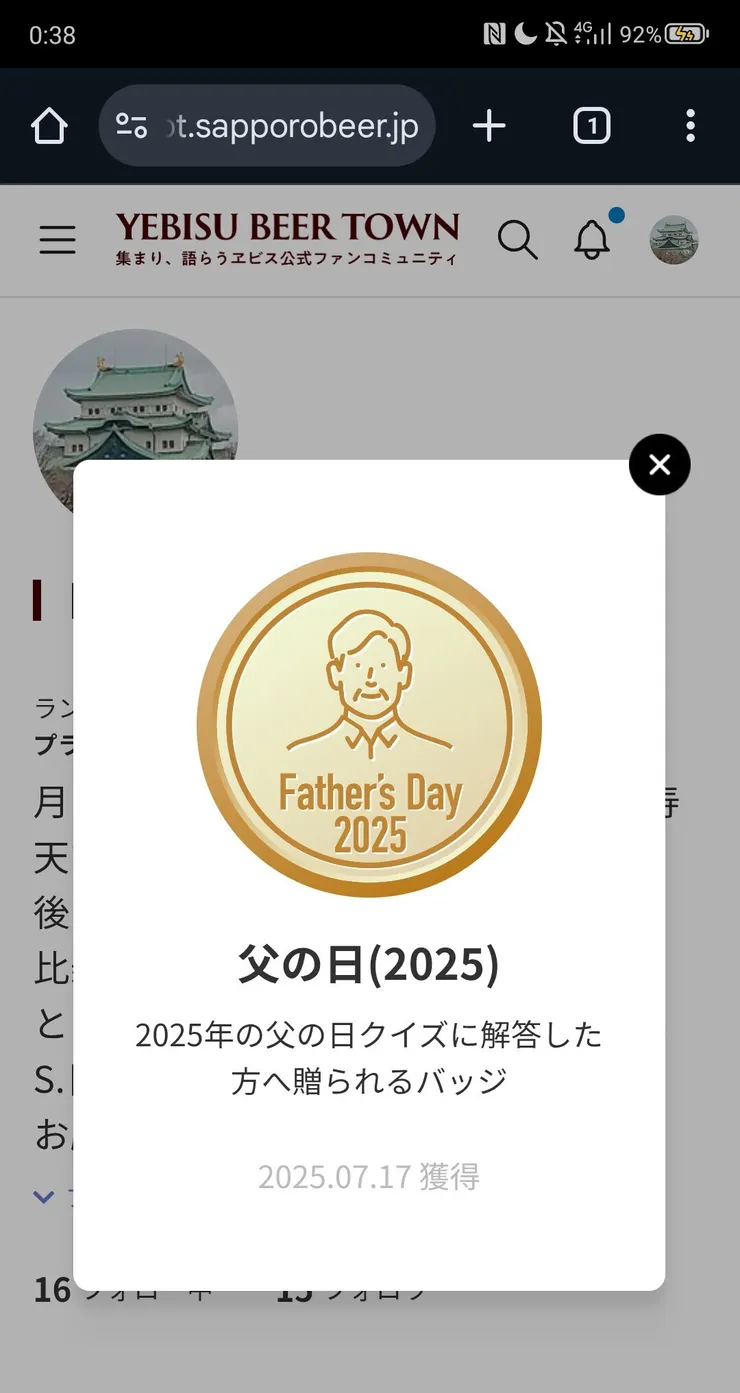Image resolution: width=740 pixels, height=1393 pixels.
Task: Go to YEBISU BEER TOWN home logo
Action: click(x=286, y=238)
